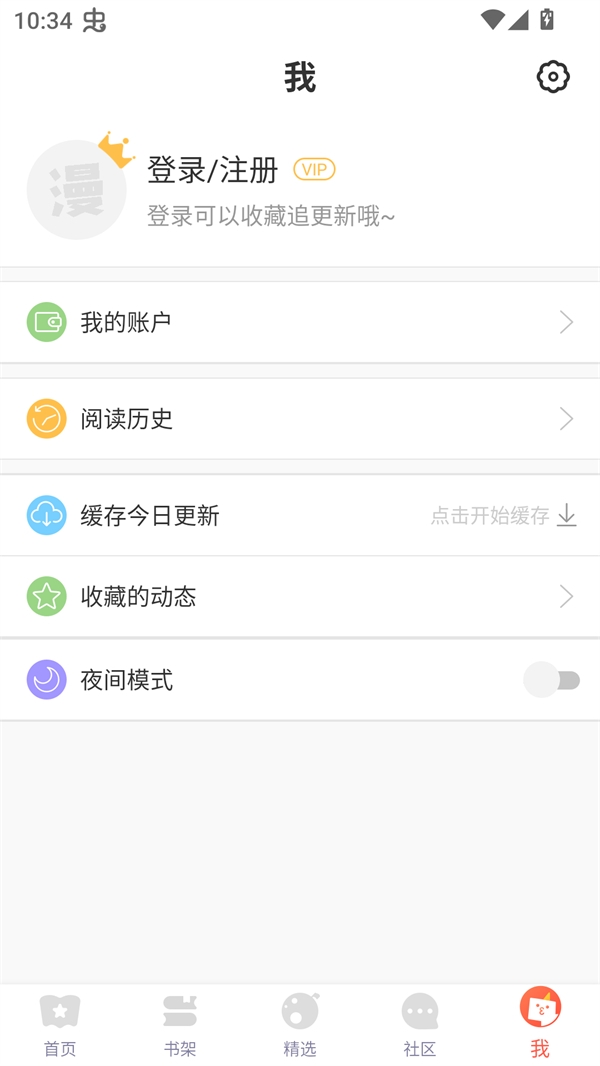The width and height of the screenshot is (600, 1066).
Task: Open the 社区 tab
Action: (420, 1024)
